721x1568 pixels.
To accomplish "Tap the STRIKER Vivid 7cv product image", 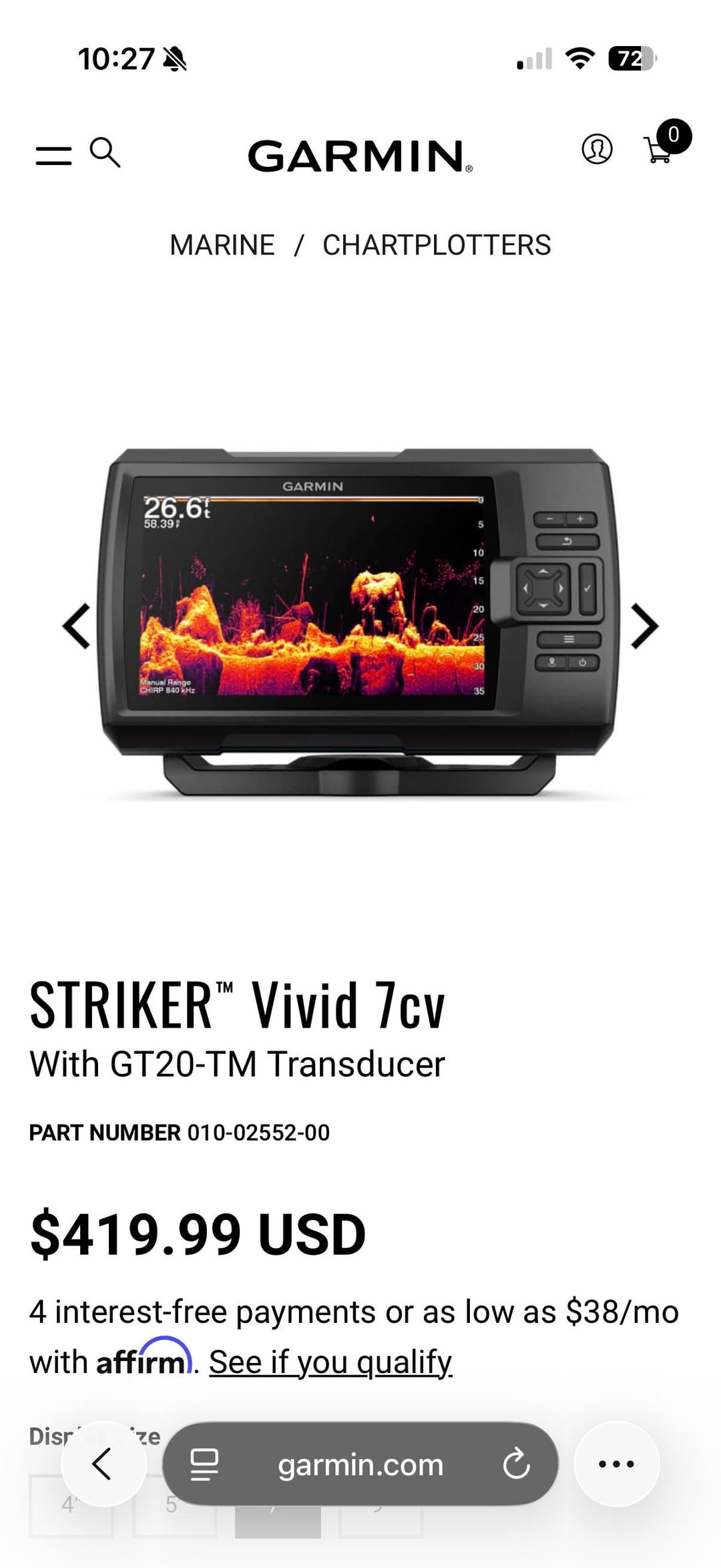I will pyautogui.click(x=359, y=621).
